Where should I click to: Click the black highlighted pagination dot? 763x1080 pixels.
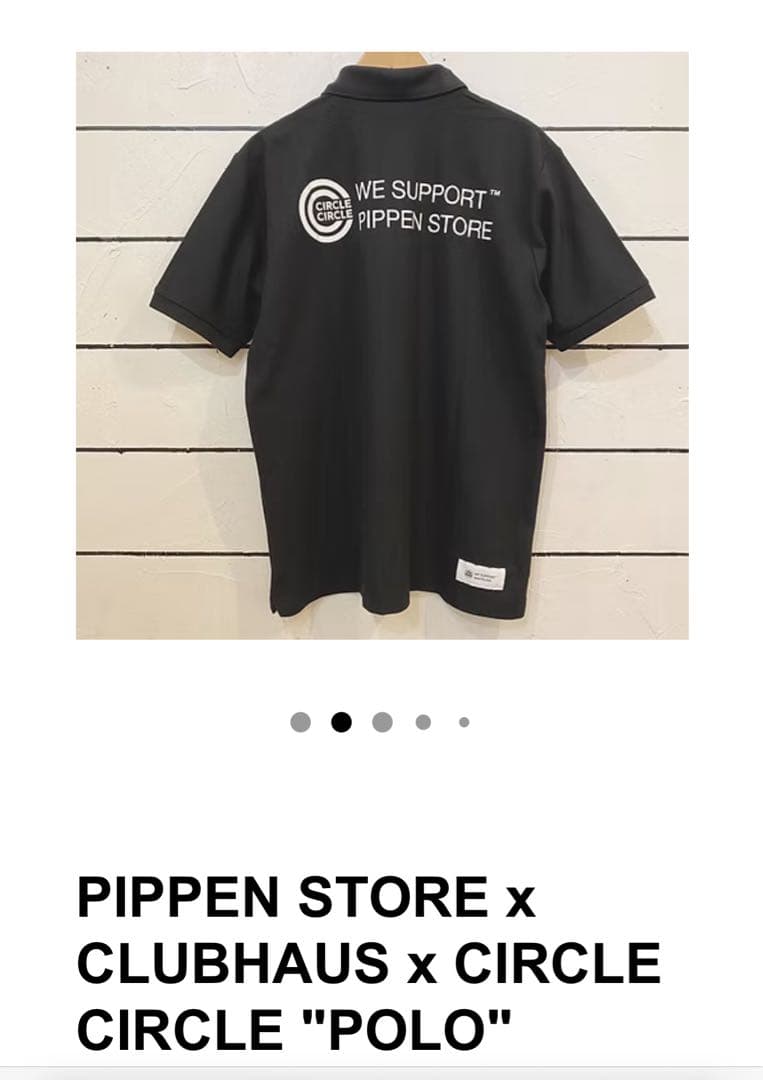341,719
